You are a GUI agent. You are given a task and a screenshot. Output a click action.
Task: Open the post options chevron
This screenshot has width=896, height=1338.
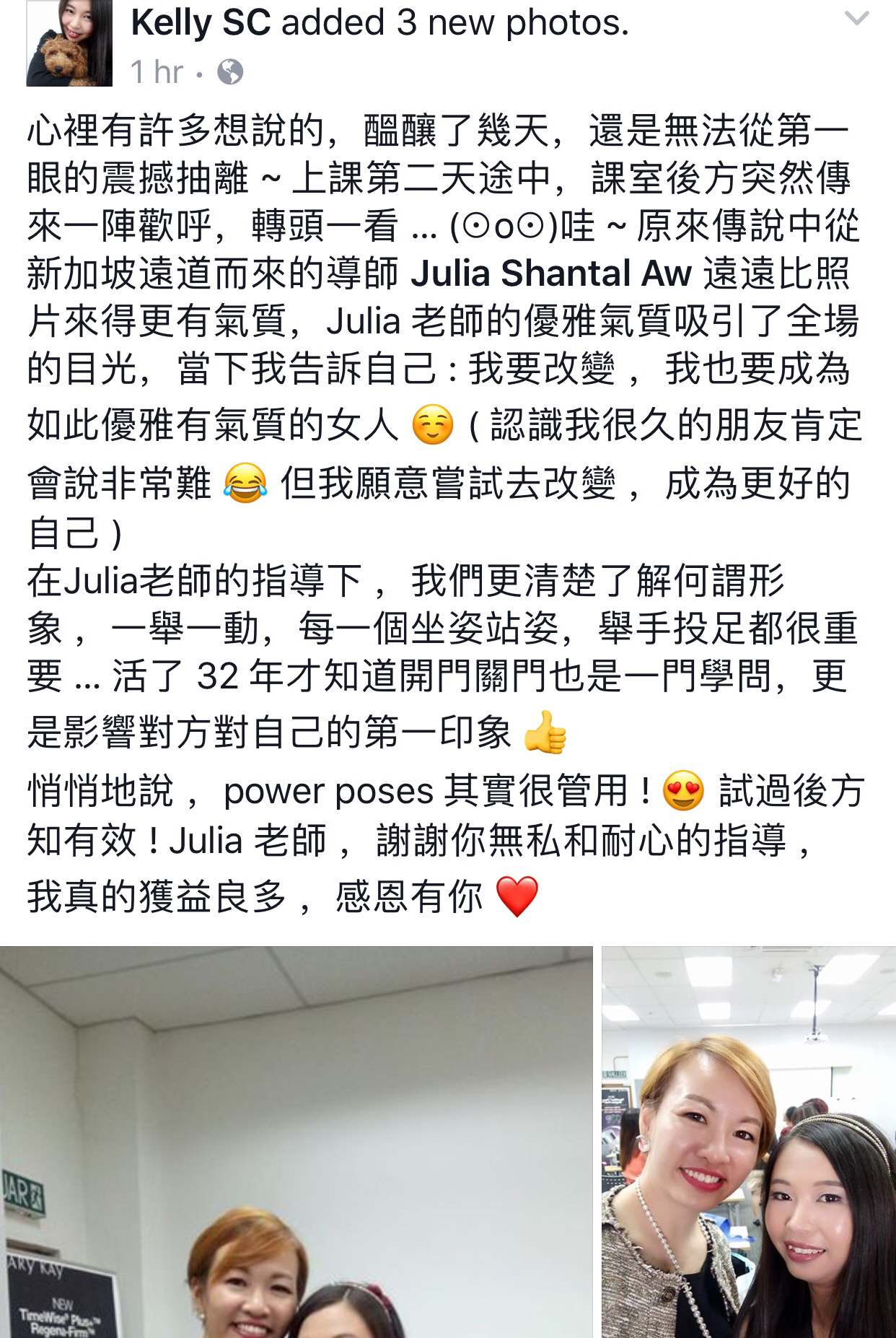tap(856, 19)
